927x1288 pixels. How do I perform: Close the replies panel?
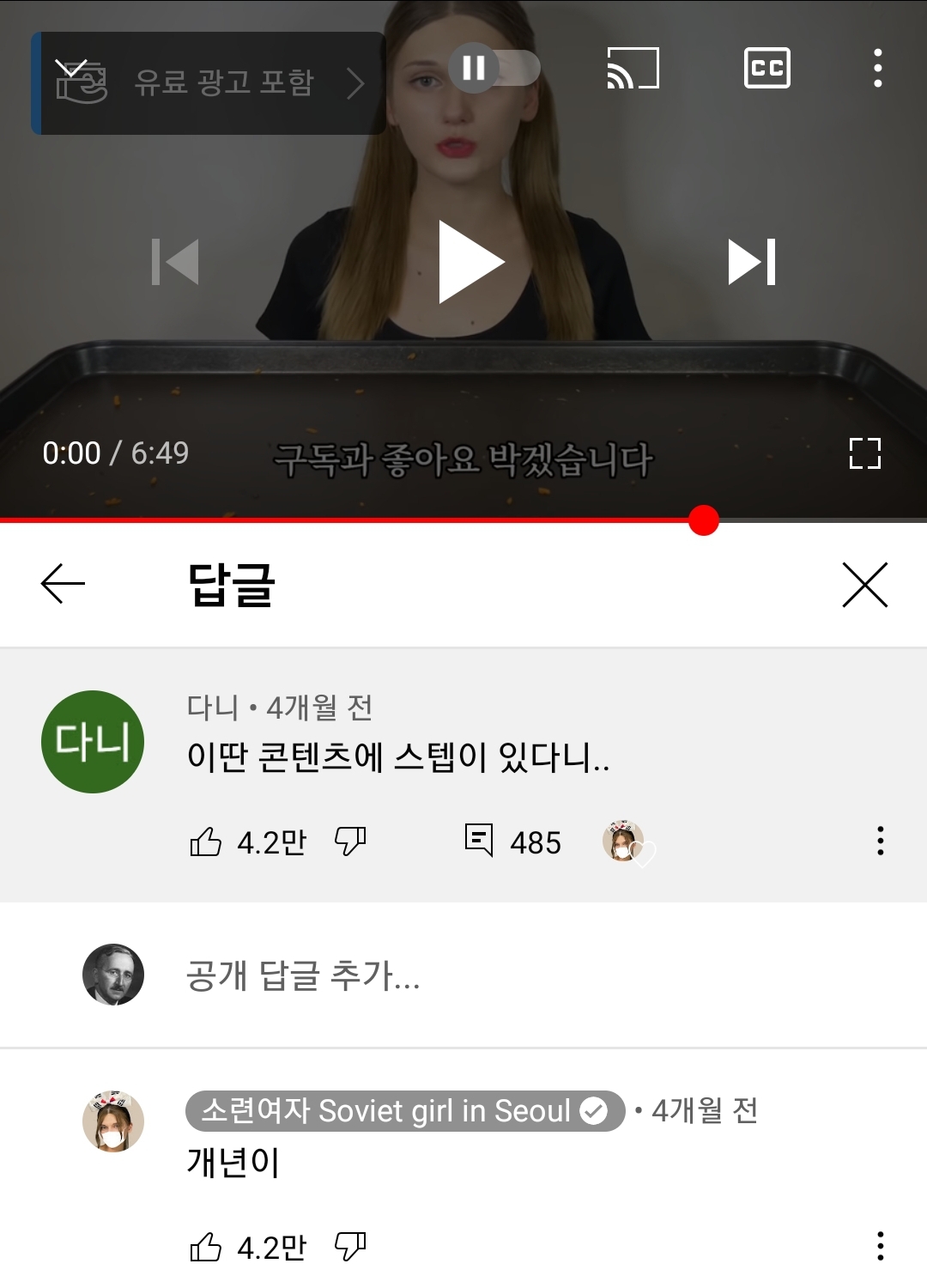tap(864, 585)
